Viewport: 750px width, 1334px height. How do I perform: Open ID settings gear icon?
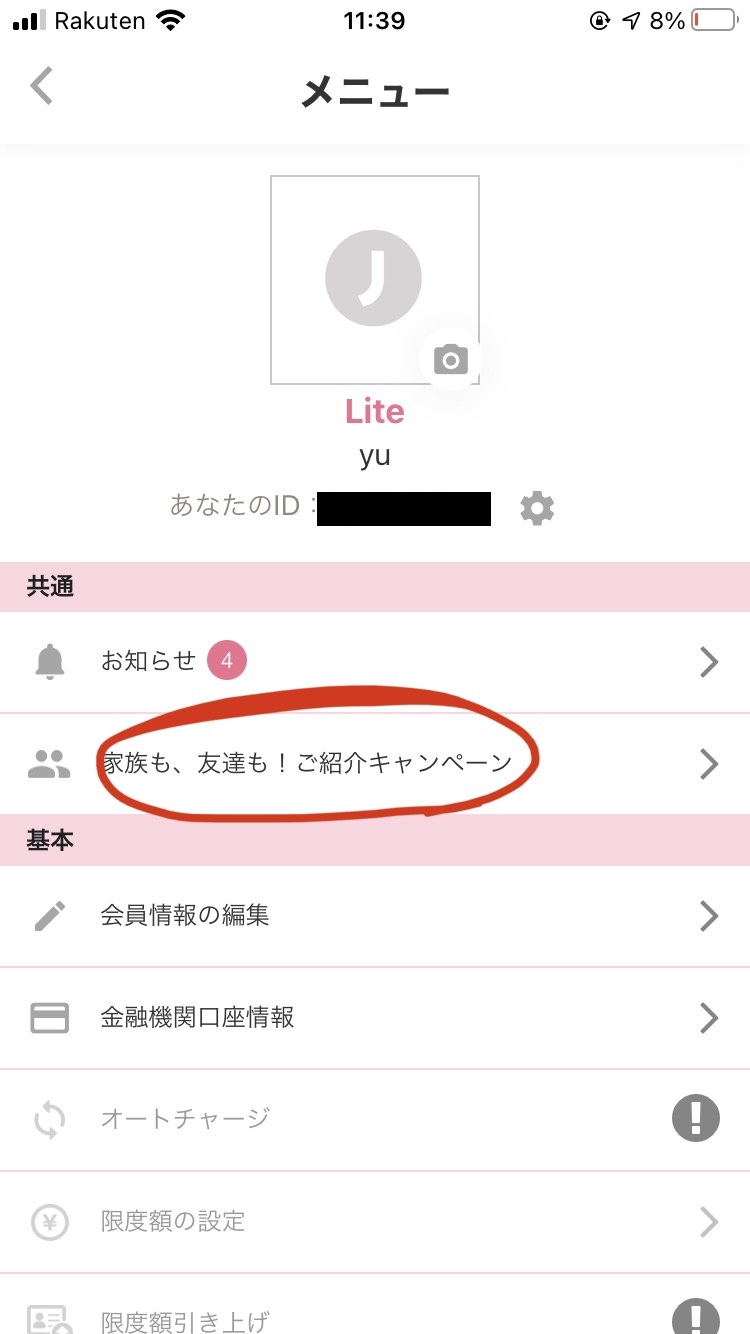coord(537,508)
